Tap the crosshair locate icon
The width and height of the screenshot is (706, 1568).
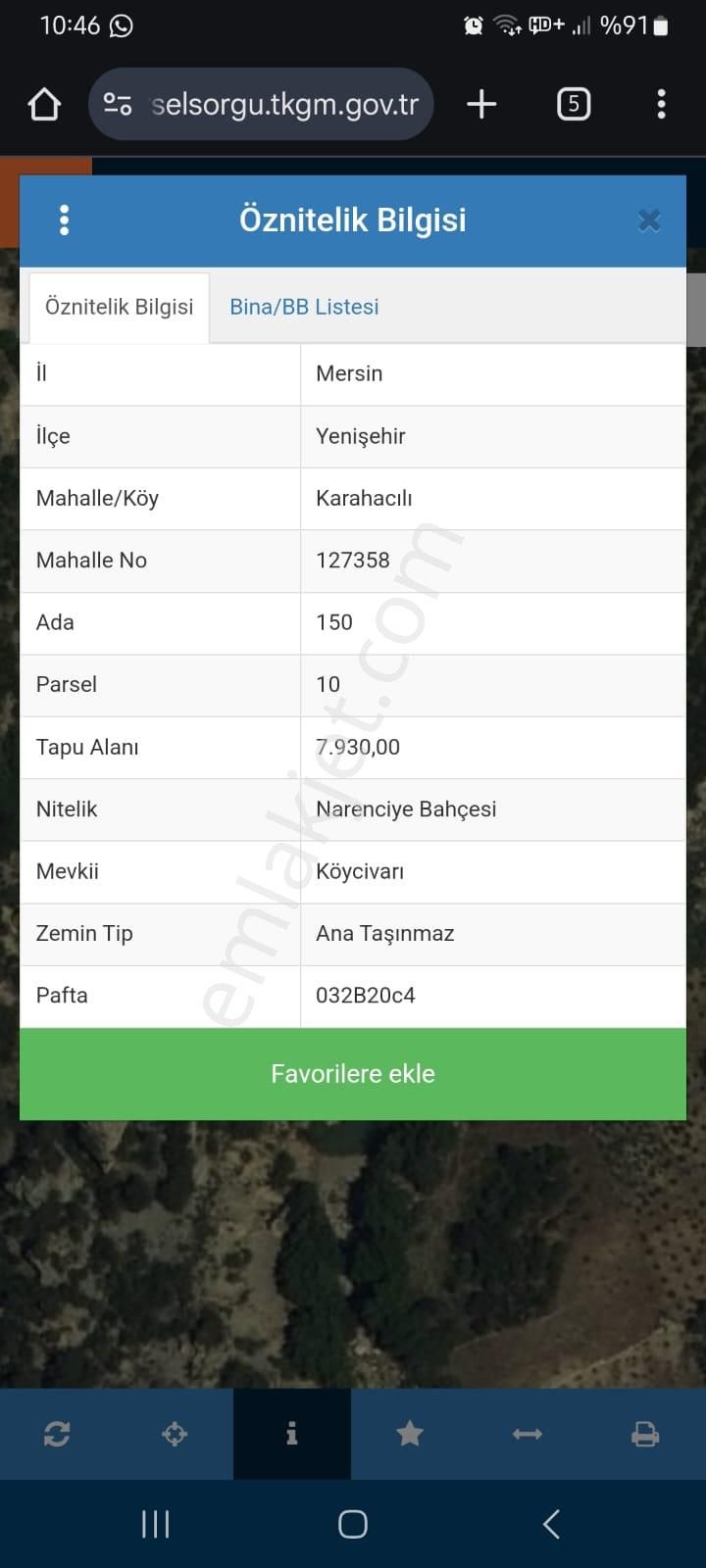point(175,1435)
